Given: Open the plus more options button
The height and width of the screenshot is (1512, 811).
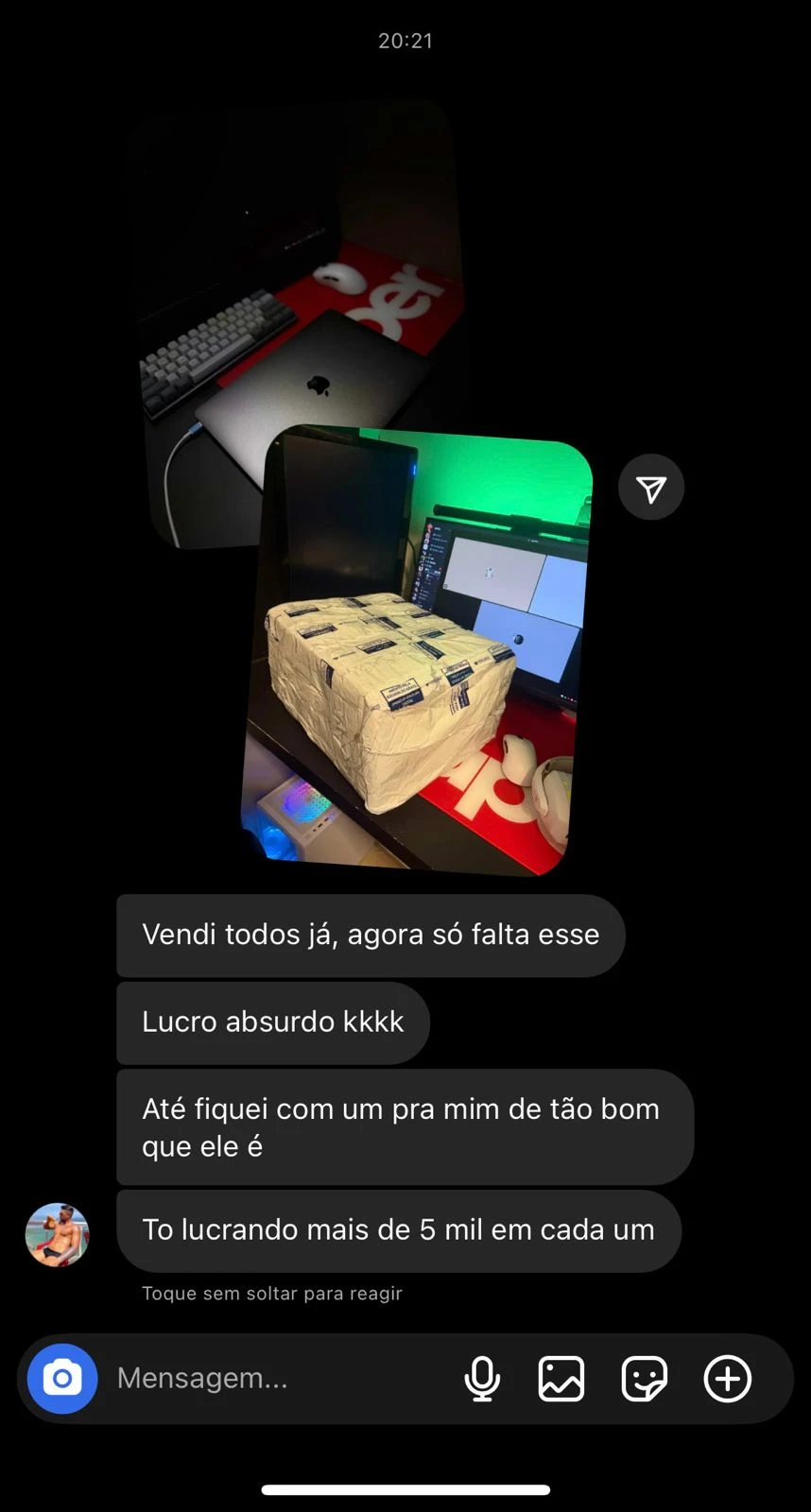Looking at the screenshot, I should click(728, 1379).
